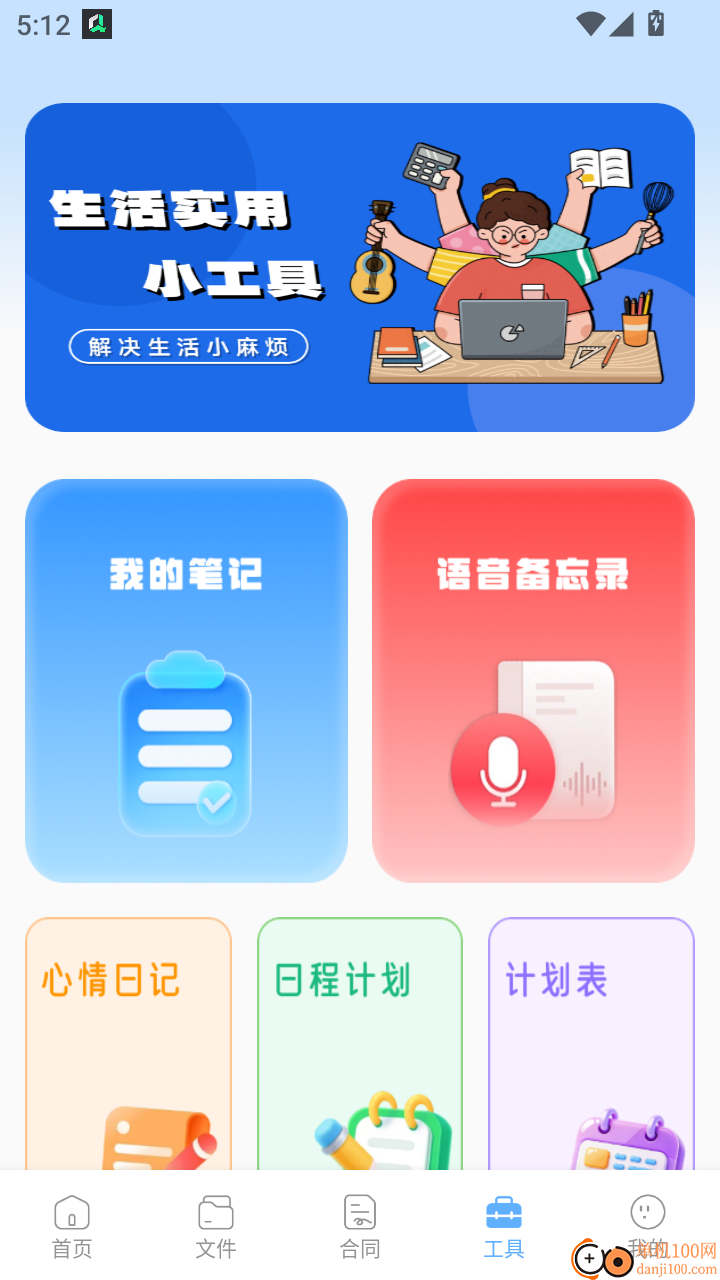Switch to the 首页 tab
720x1280 pixels.
[x=71, y=1225]
